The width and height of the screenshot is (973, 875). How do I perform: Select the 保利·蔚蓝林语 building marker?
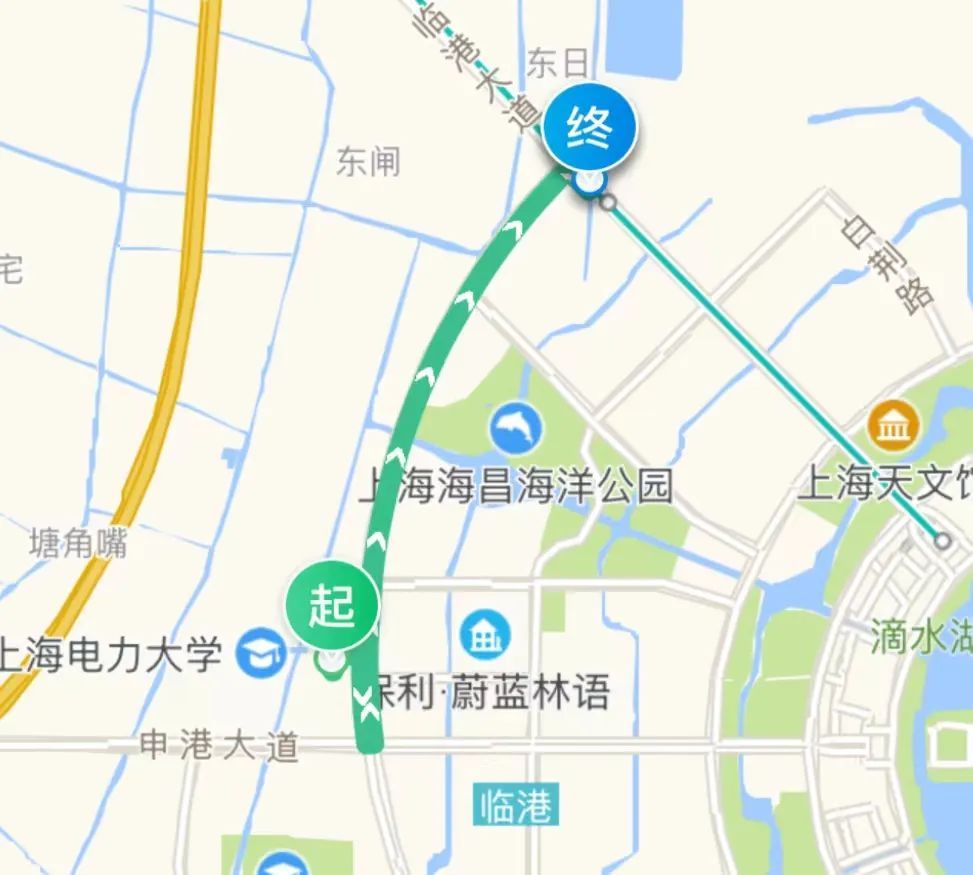click(485, 635)
